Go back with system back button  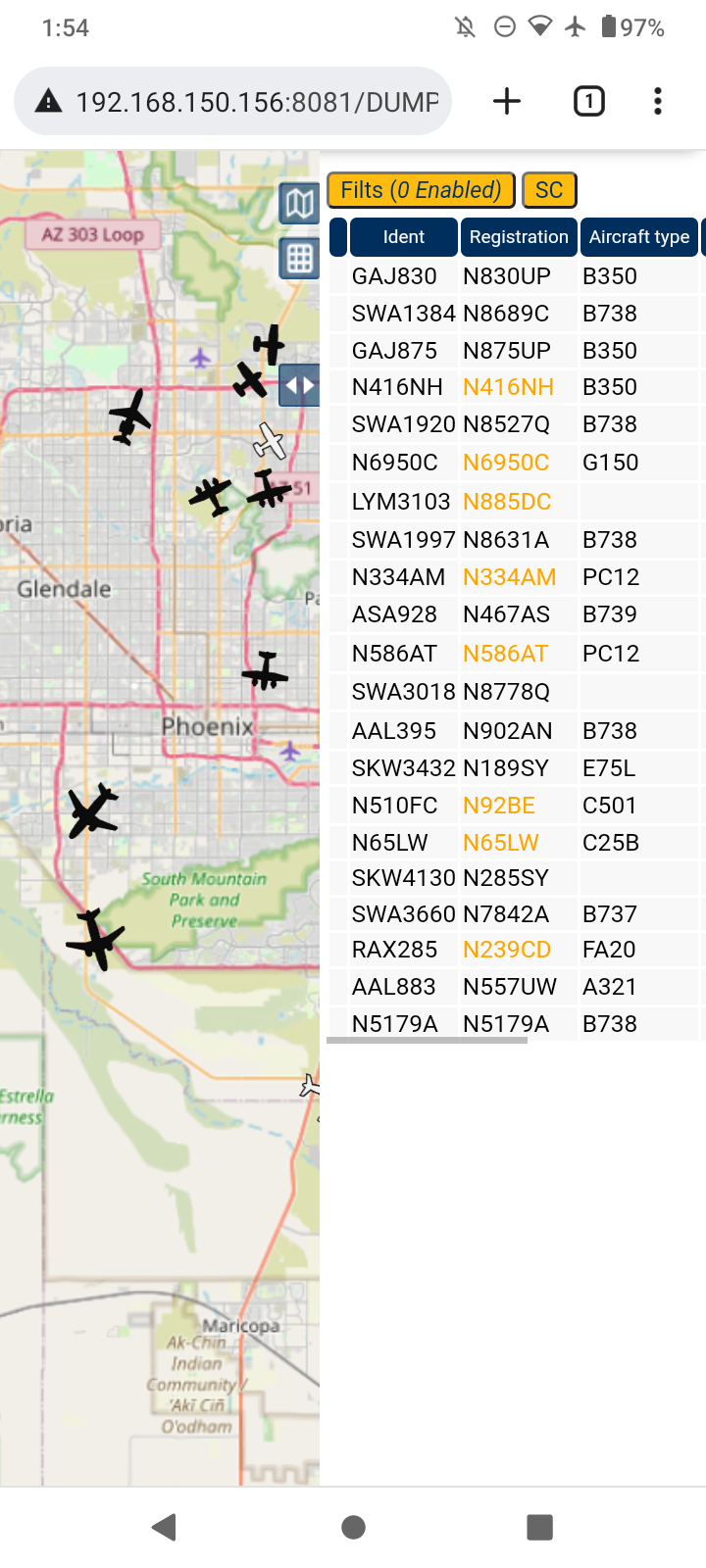pos(165,1527)
